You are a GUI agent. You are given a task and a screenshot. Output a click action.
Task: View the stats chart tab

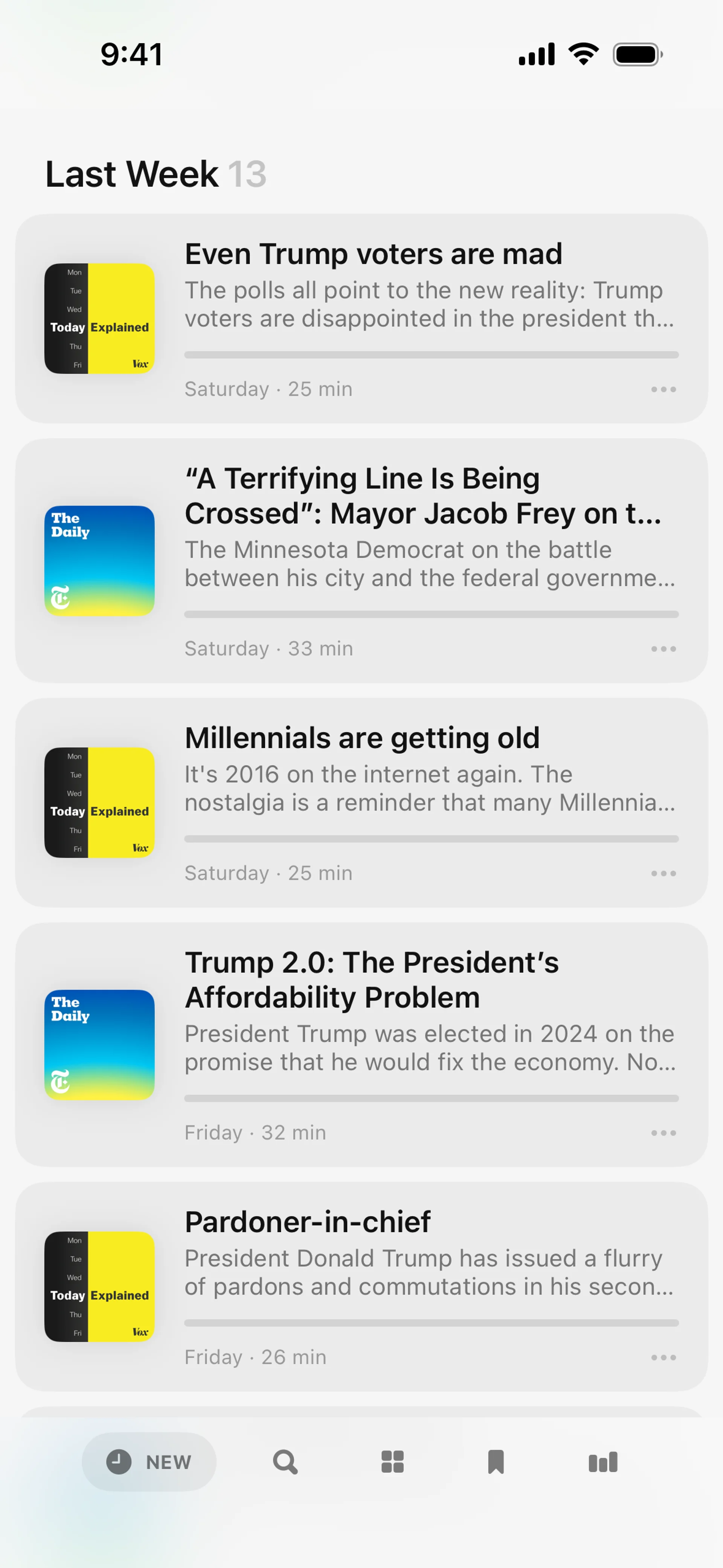(602, 1461)
